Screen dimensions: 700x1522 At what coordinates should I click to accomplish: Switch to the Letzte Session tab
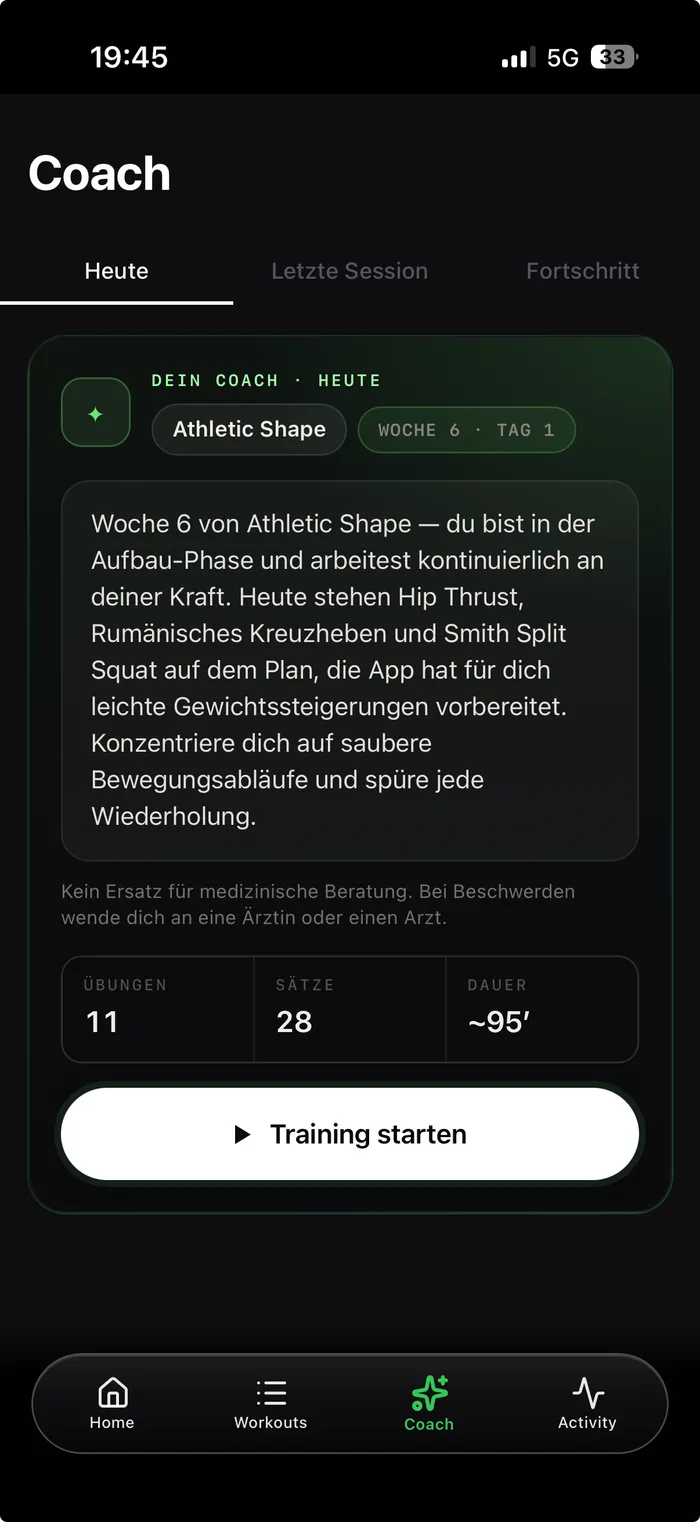coord(349,271)
